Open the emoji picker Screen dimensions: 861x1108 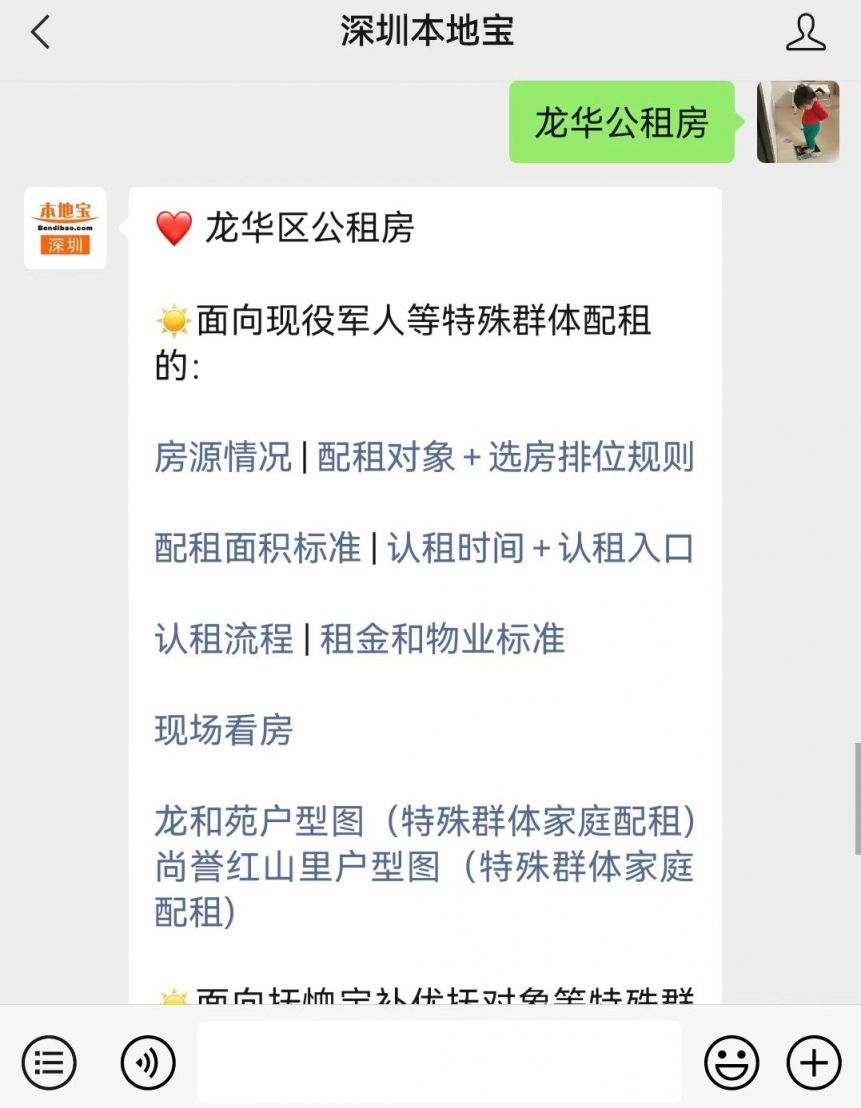coord(731,1061)
